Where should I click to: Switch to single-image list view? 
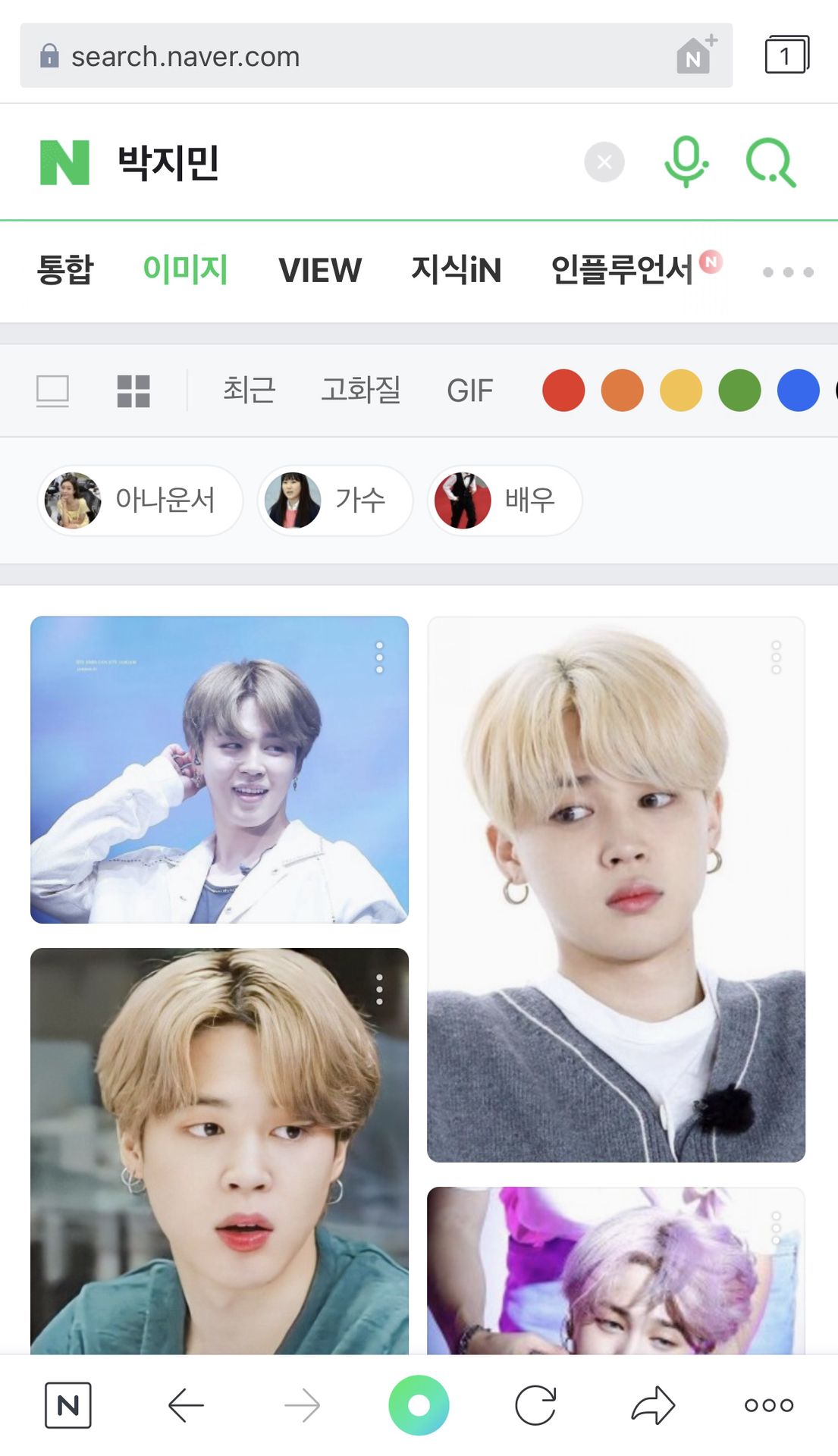click(53, 391)
